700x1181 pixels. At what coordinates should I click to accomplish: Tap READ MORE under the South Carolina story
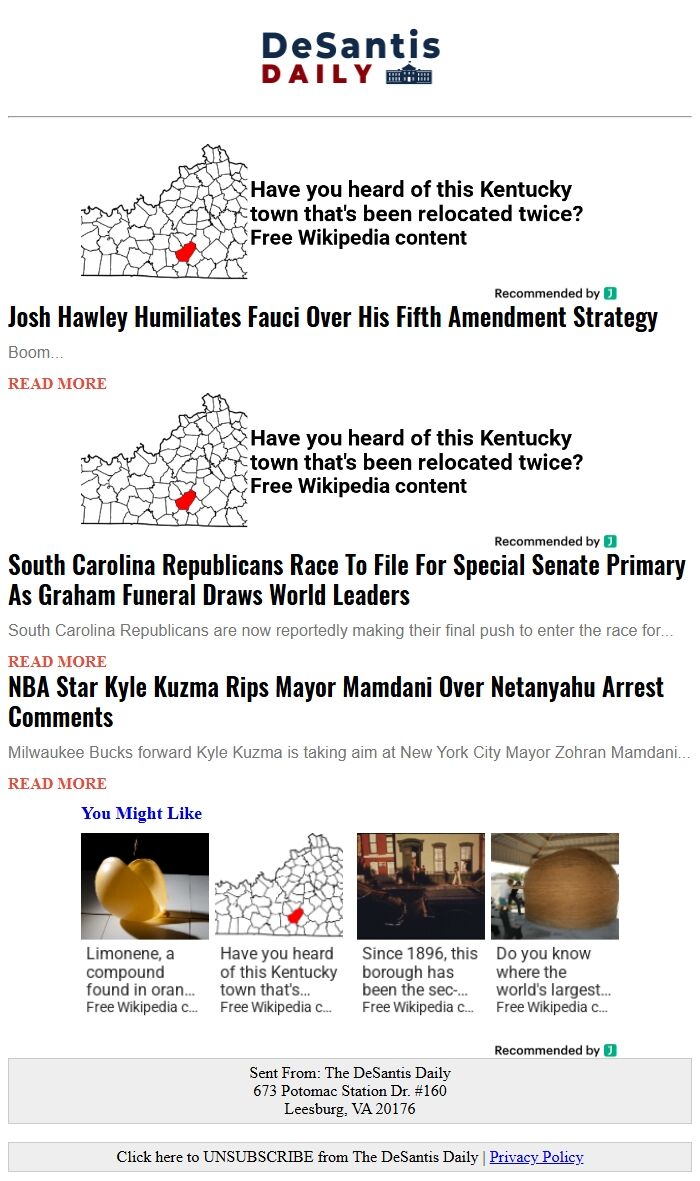(x=57, y=661)
